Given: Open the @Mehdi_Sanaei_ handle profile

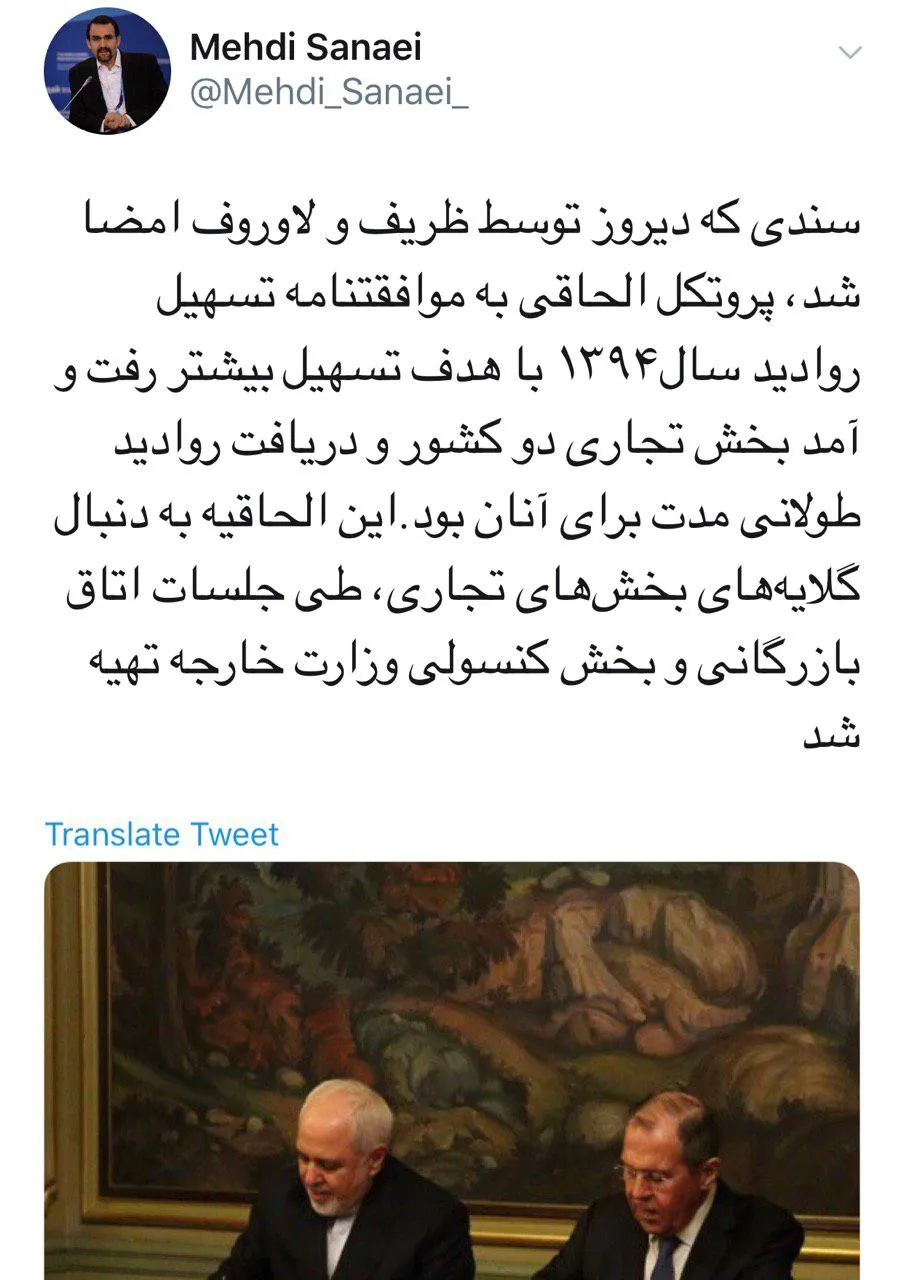Looking at the screenshot, I should [x=329, y=94].
